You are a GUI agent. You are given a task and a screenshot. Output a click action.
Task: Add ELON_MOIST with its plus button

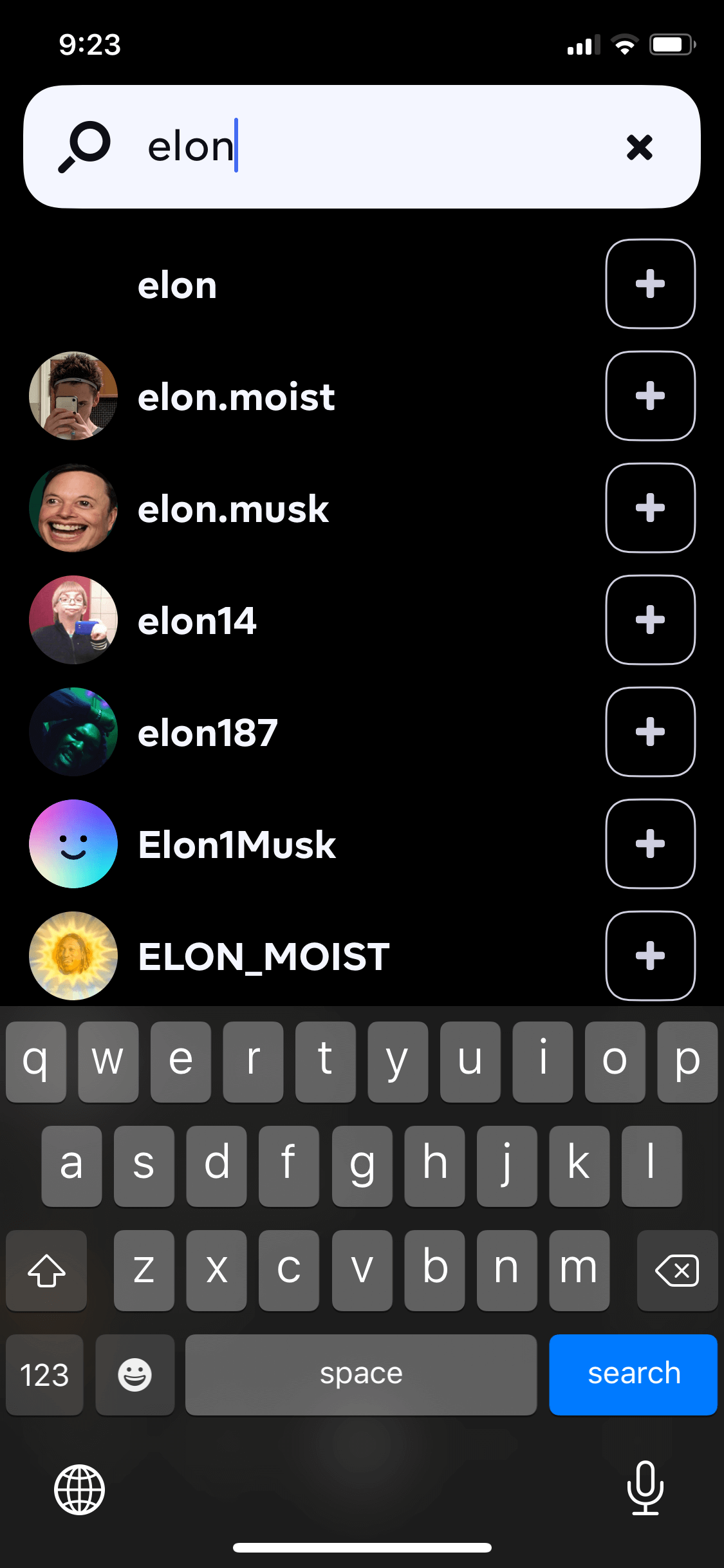point(650,956)
